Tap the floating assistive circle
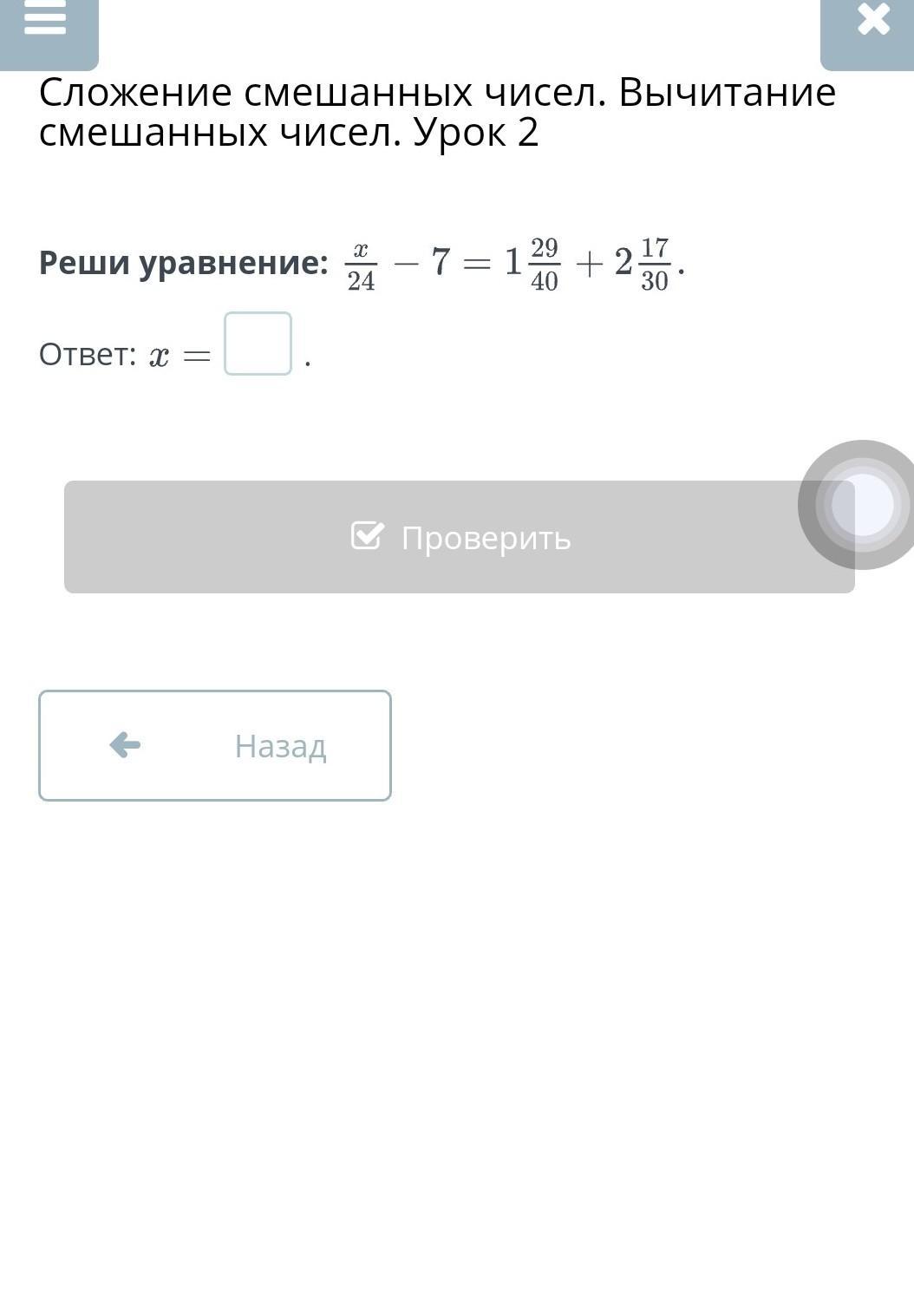The image size is (914, 1316). (x=860, y=505)
